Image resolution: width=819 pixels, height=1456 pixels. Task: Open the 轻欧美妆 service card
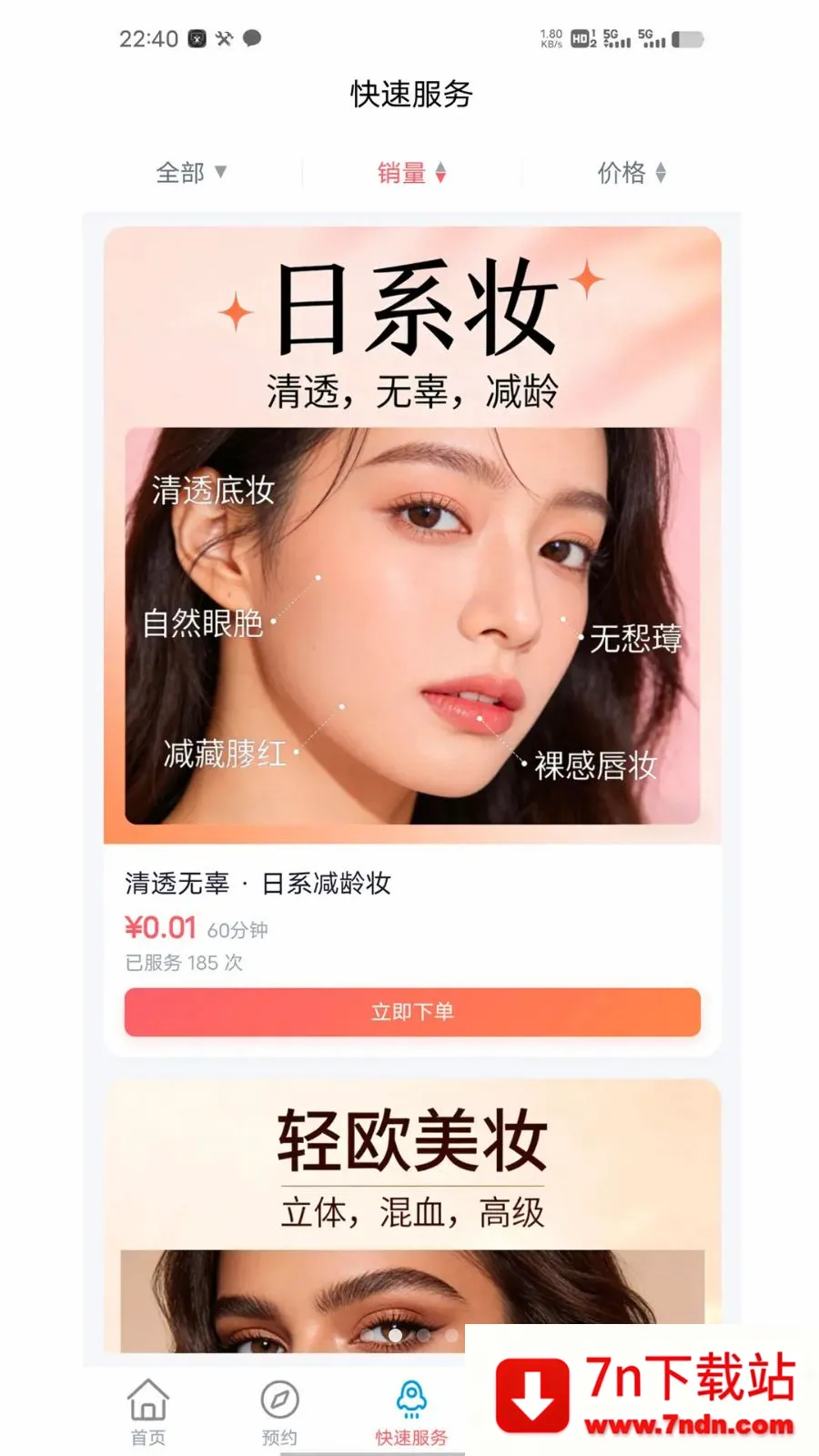(412, 1216)
